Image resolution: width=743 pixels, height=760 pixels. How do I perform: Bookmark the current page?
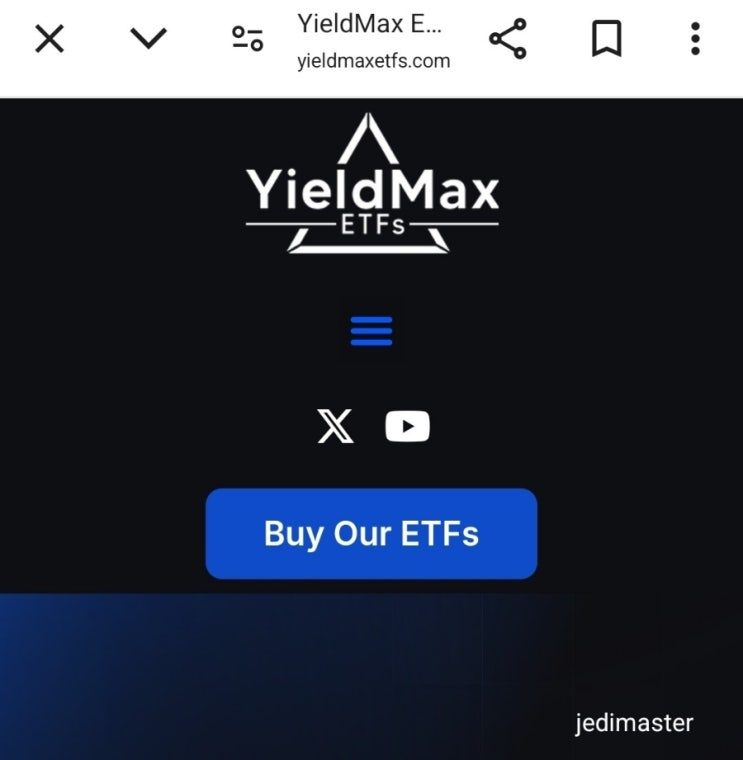pyautogui.click(x=606, y=40)
